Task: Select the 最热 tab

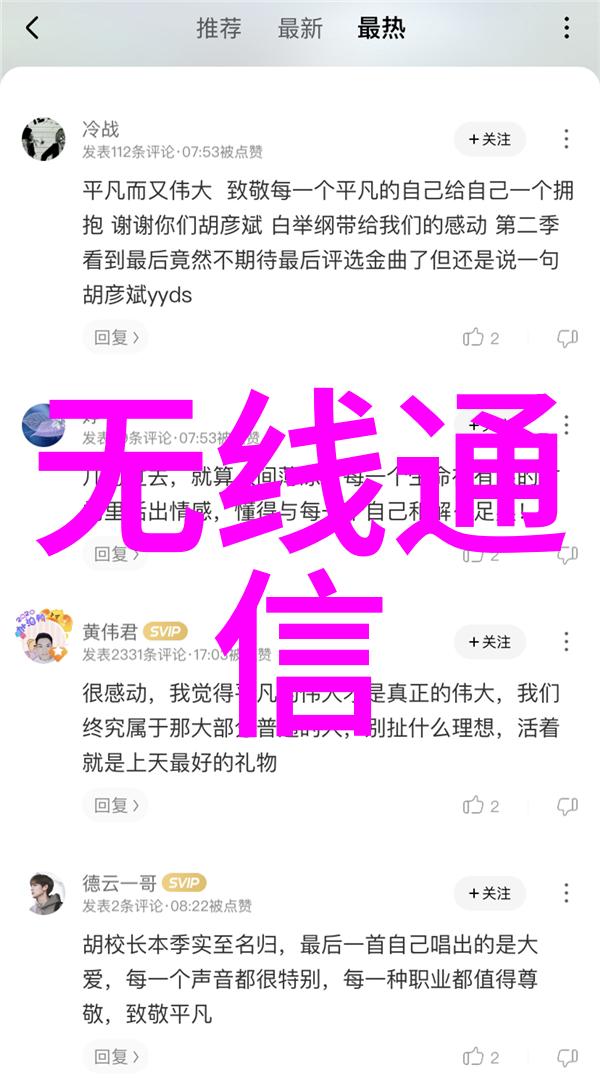Action: click(381, 28)
